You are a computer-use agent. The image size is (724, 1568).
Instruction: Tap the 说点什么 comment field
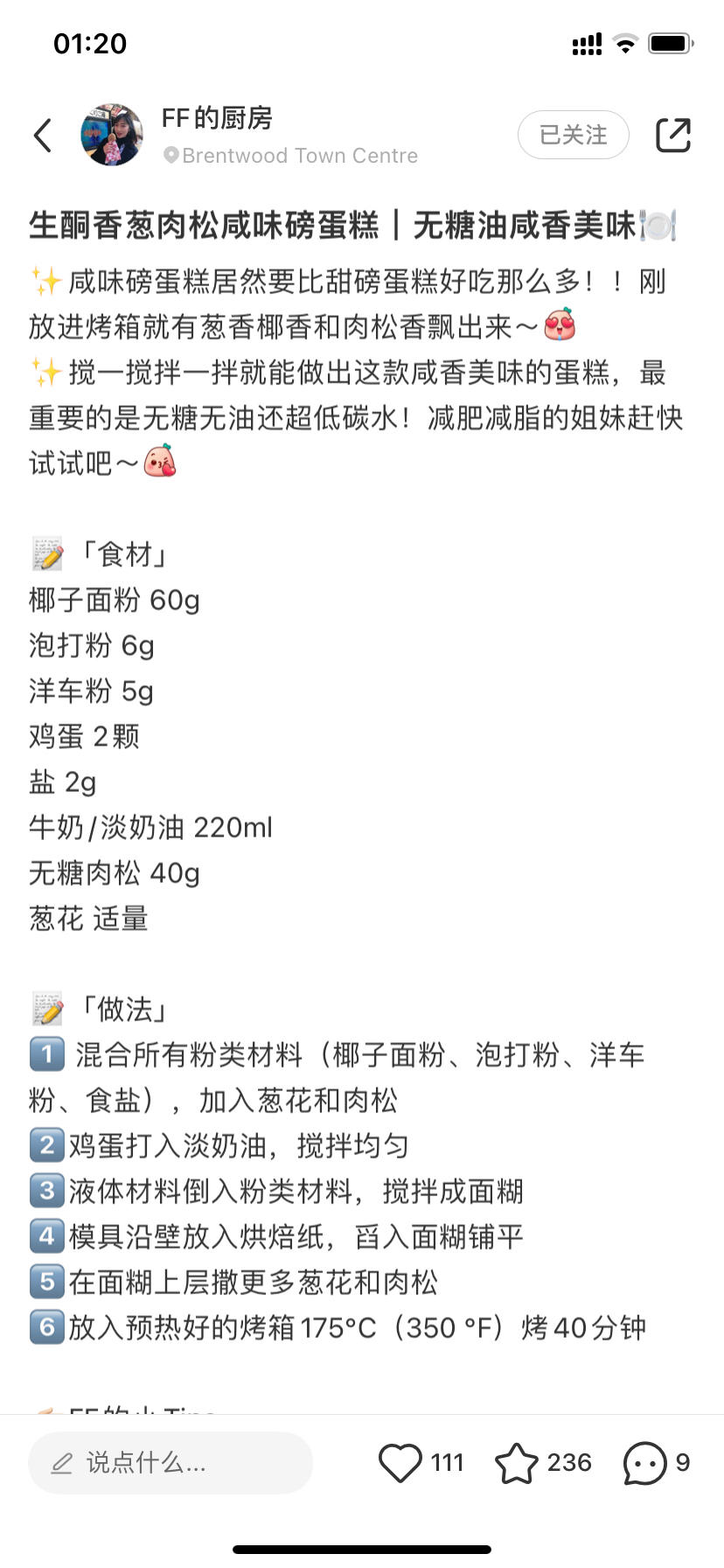pyautogui.click(x=171, y=1462)
